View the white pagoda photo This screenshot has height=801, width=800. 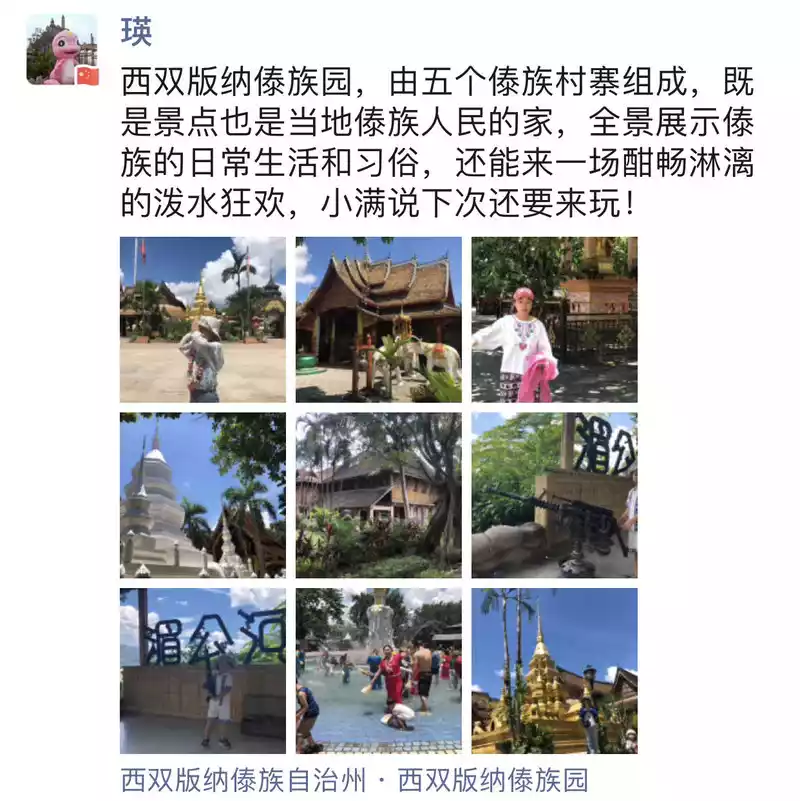coord(203,495)
